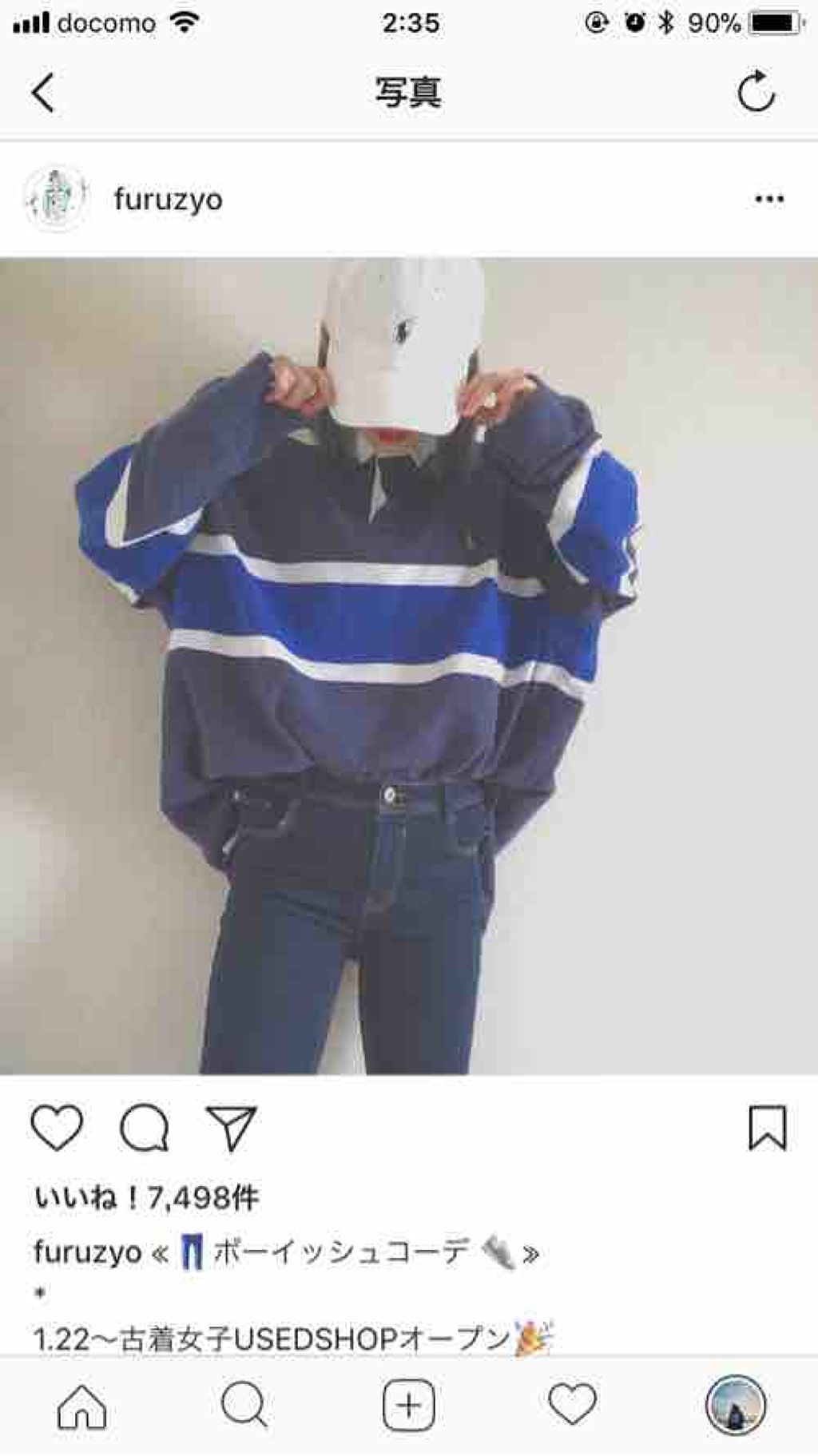Refresh the photo page

[x=755, y=93]
